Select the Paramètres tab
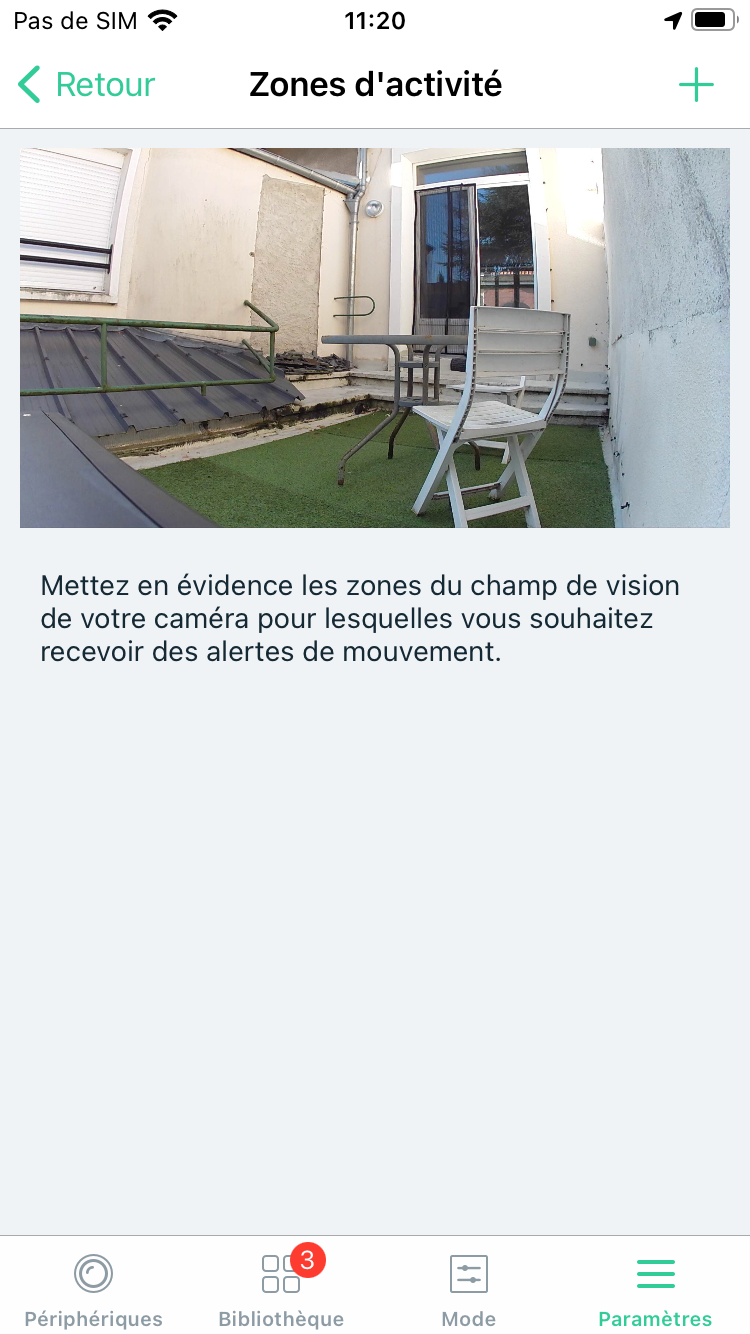Viewport: 750px width, 1334px height. click(655, 1288)
